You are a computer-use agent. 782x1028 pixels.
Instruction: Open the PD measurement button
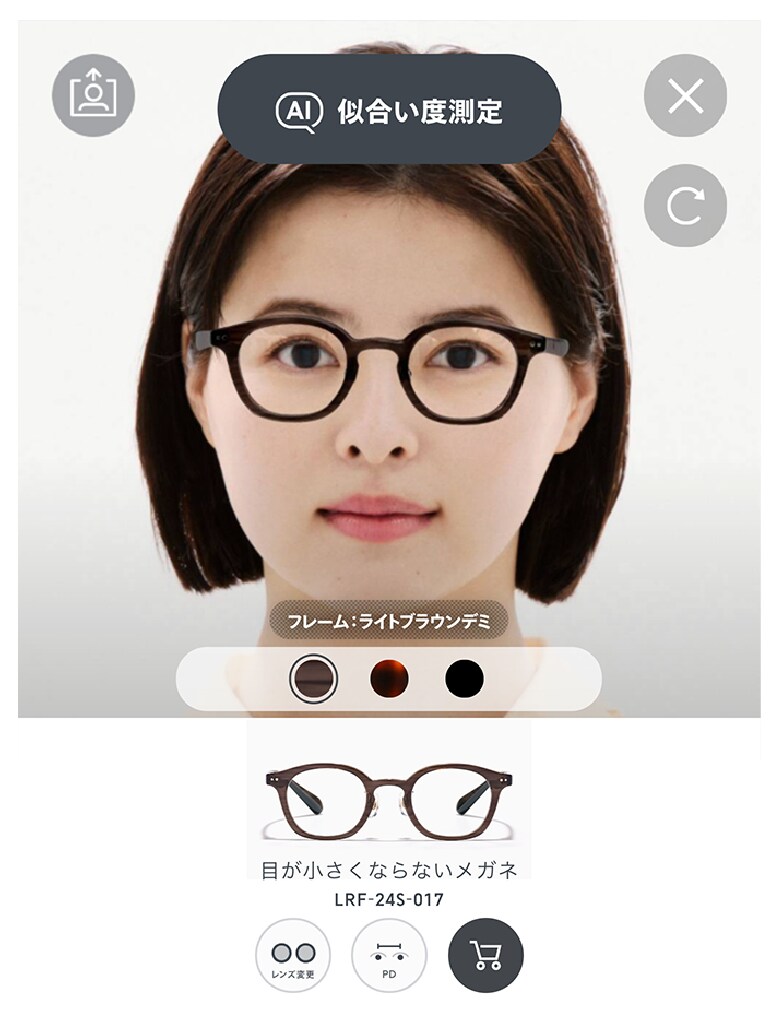click(x=389, y=955)
